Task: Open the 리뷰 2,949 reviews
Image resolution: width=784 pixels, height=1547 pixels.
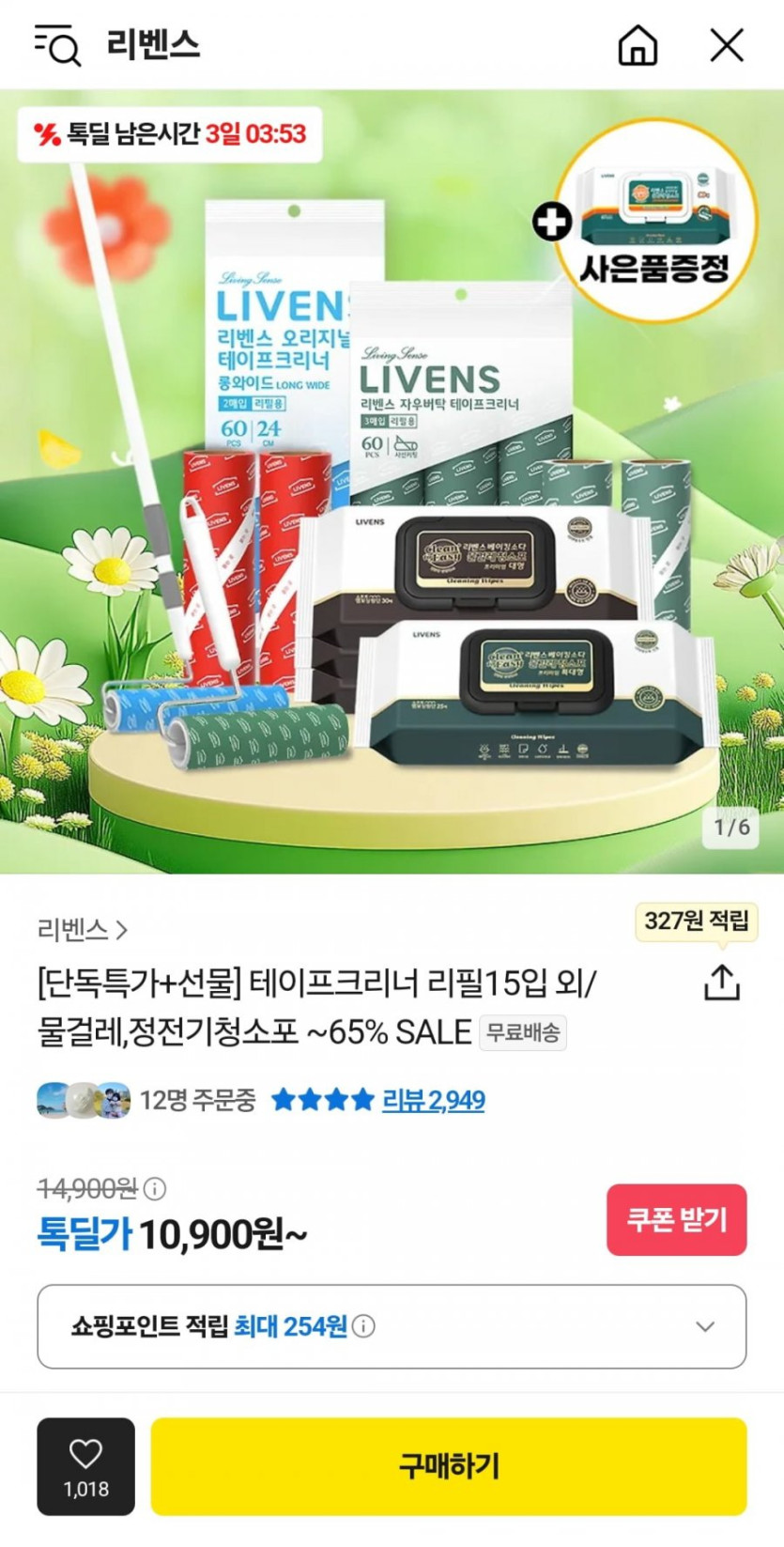Action: coord(433,1100)
